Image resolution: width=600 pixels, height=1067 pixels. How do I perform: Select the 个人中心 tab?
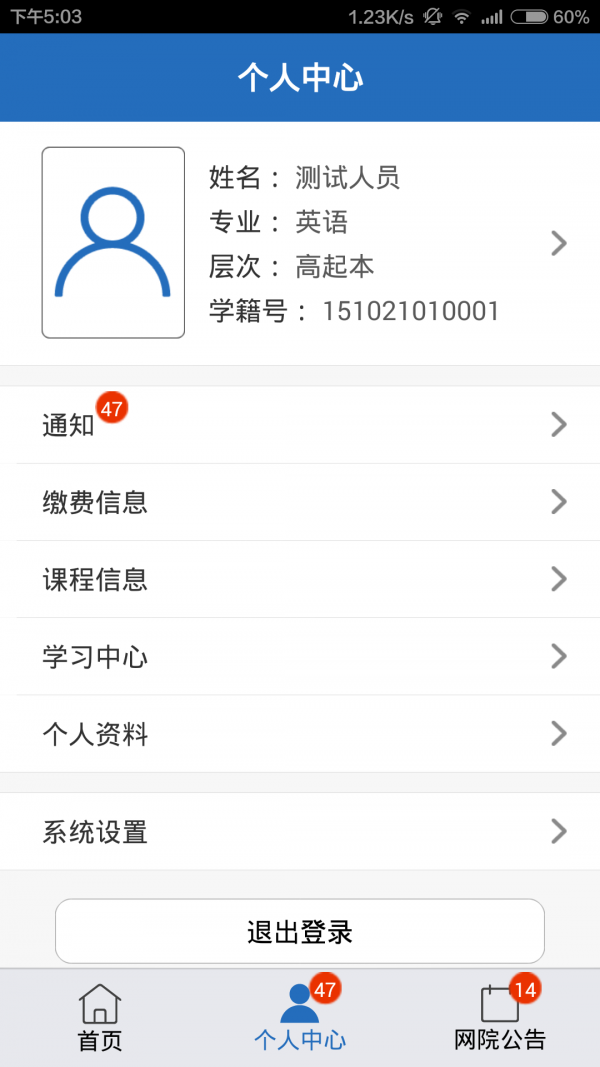[300, 1018]
